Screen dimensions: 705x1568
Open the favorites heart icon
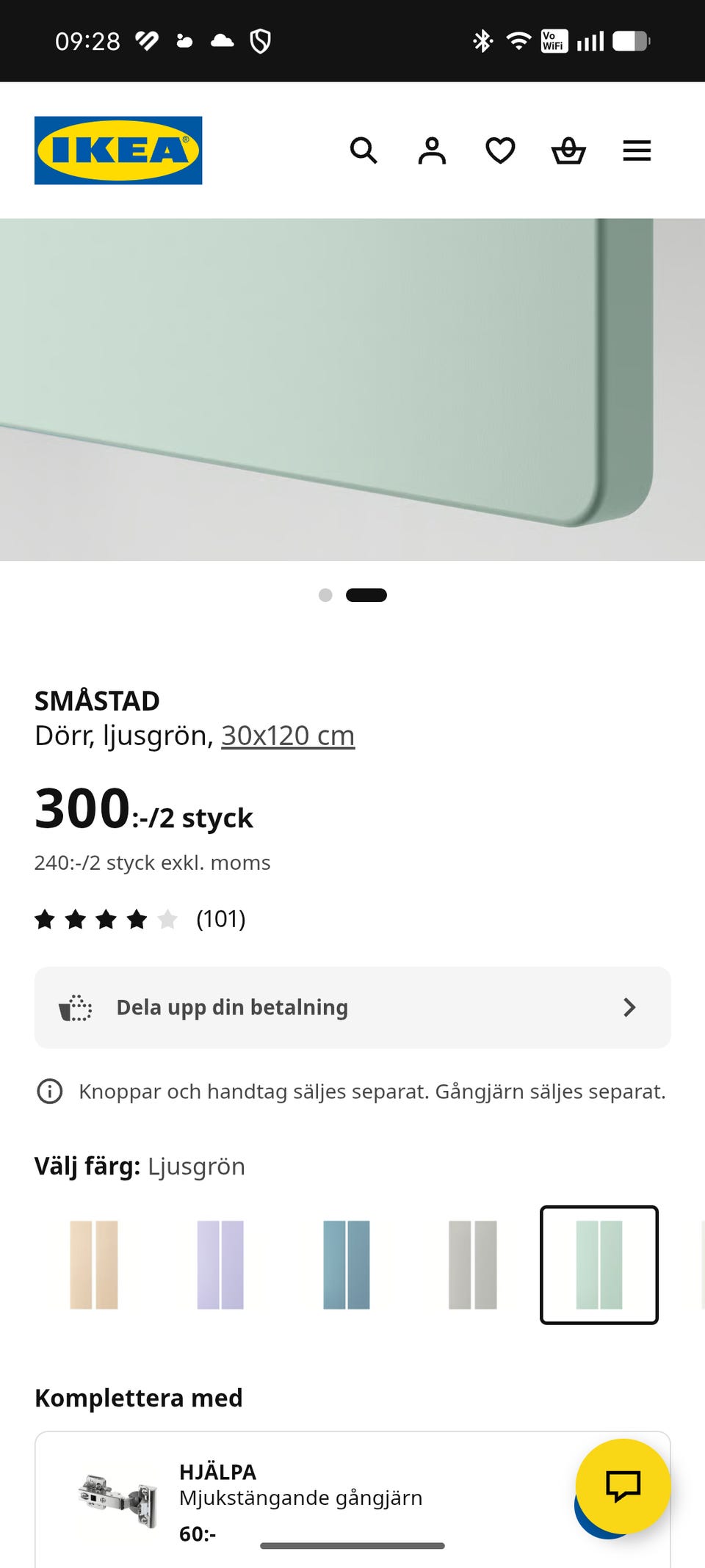point(500,150)
